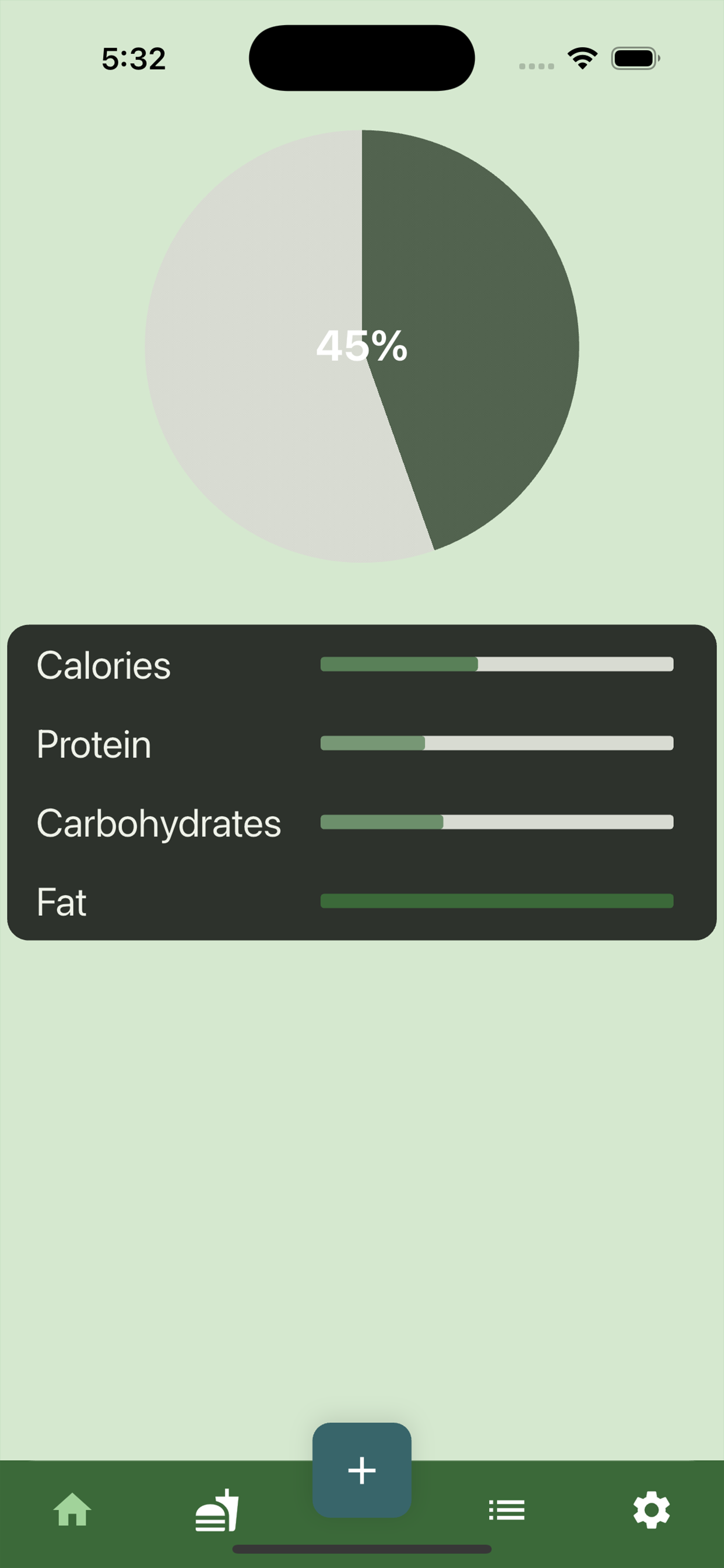Screen dimensions: 724x1568
Task: Open the list tab
Action: [506, 1510]
